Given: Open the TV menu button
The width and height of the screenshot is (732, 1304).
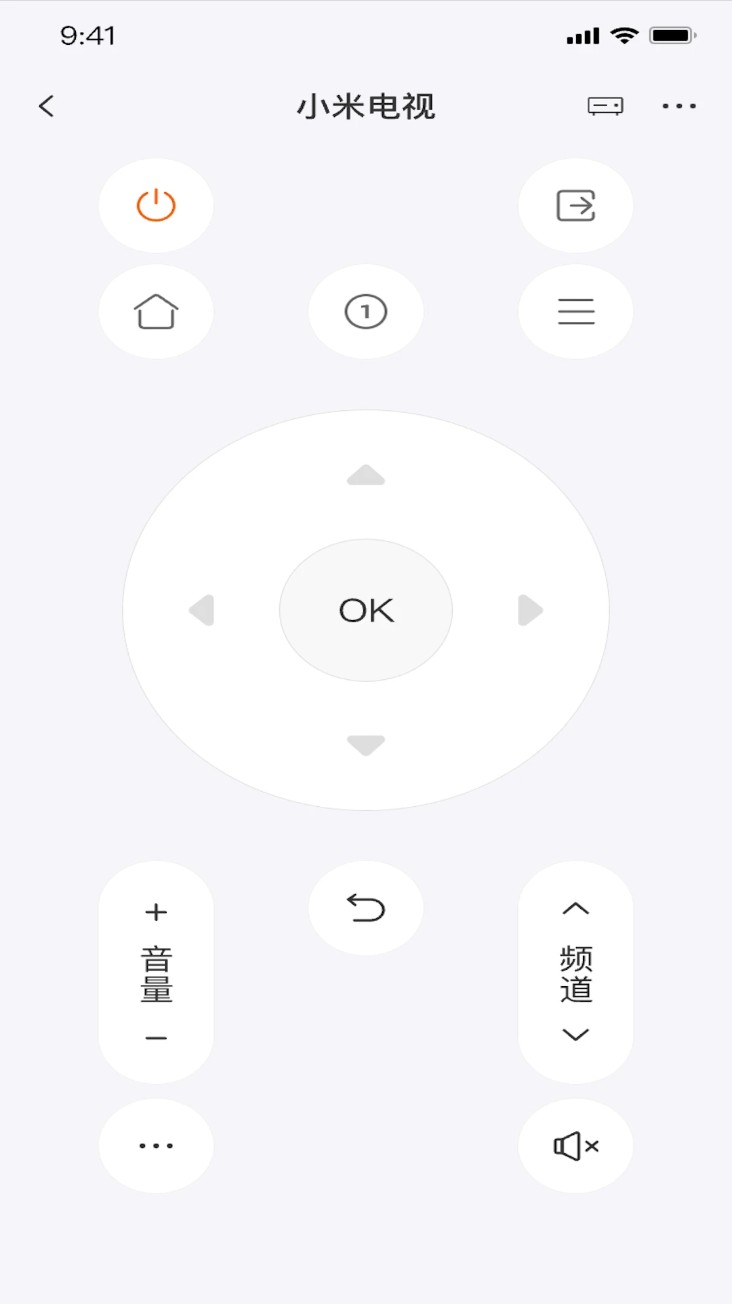Looking at the screenshot, I should [576, 312].
